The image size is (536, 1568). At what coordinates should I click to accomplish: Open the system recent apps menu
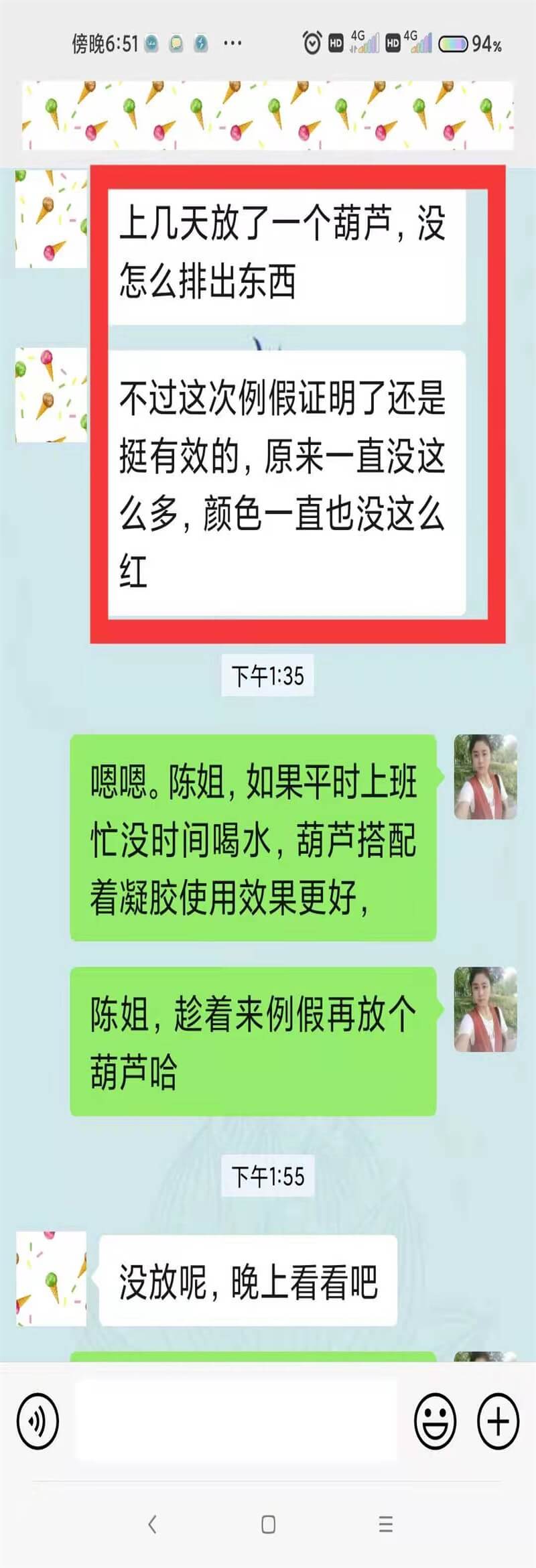coord(385,1524)
